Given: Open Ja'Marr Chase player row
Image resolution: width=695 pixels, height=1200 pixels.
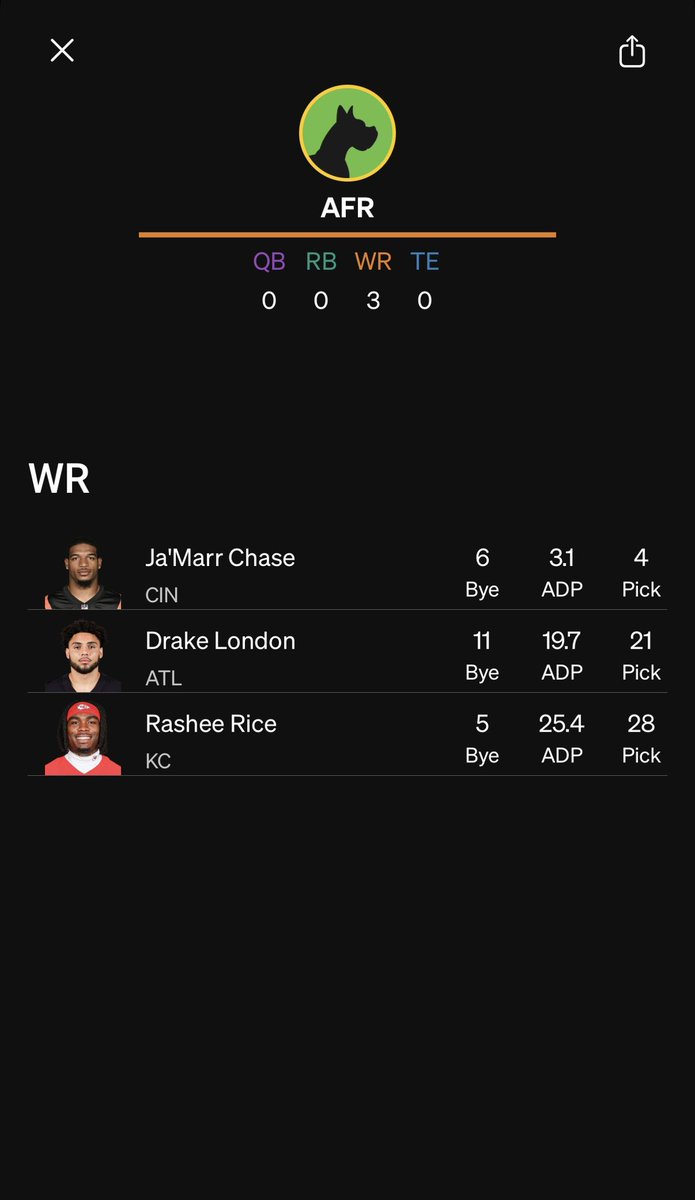Looking at the screenshot, I should (347, 573).
